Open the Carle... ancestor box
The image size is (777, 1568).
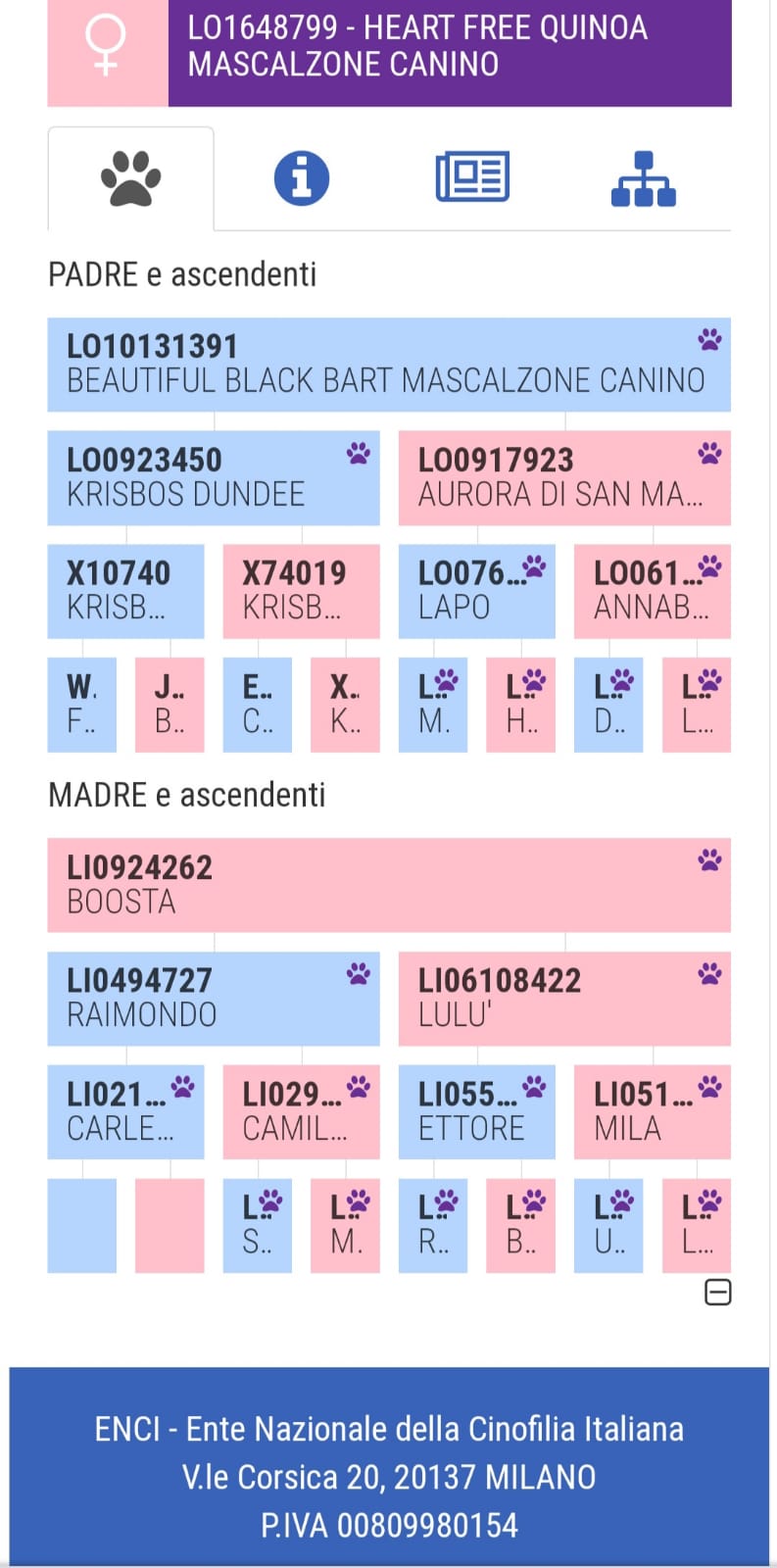coord(125,1112)
